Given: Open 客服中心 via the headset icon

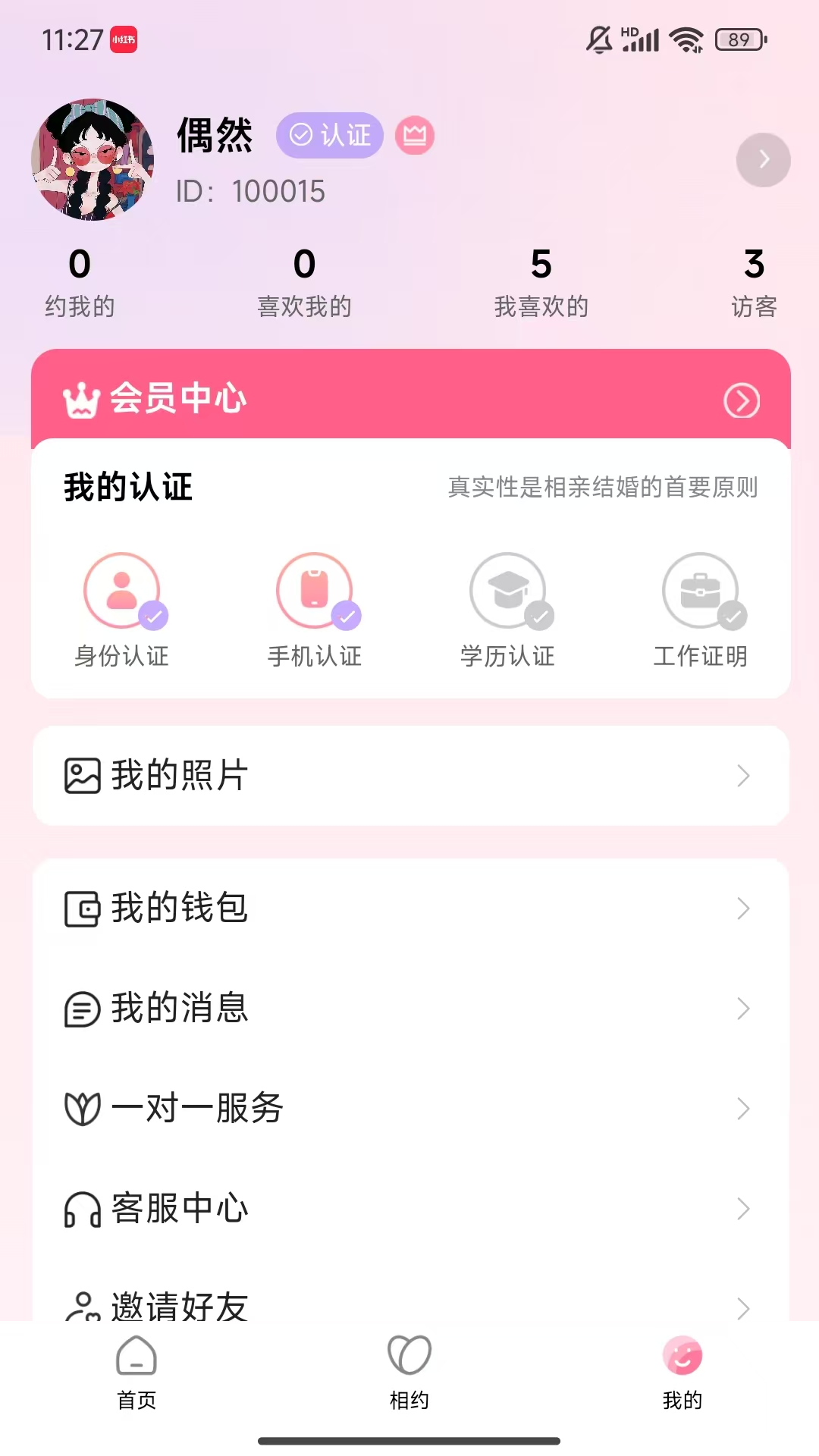Looking at the screenshot, I should click(x=83, y=1210).
